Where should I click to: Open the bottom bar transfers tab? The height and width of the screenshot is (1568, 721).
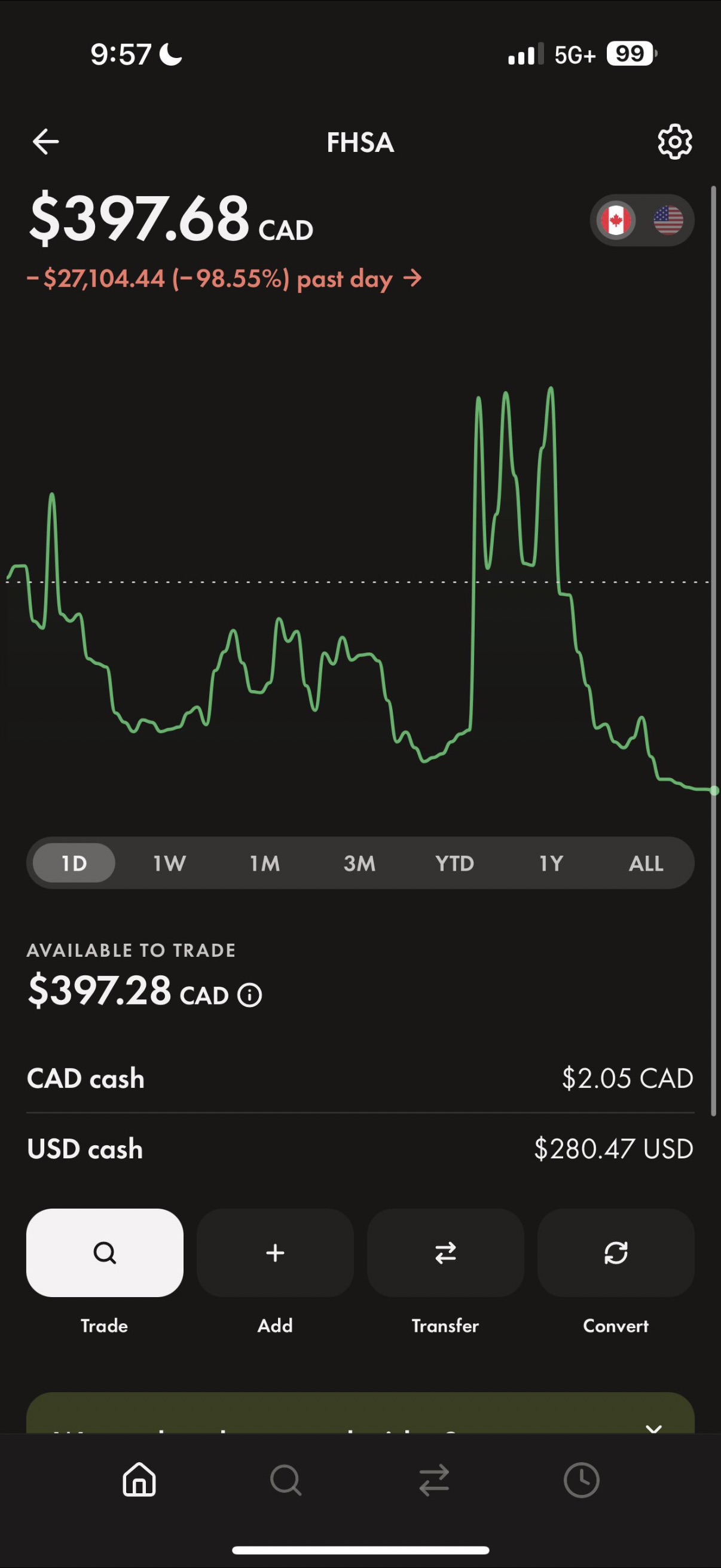coord(434,1479)
